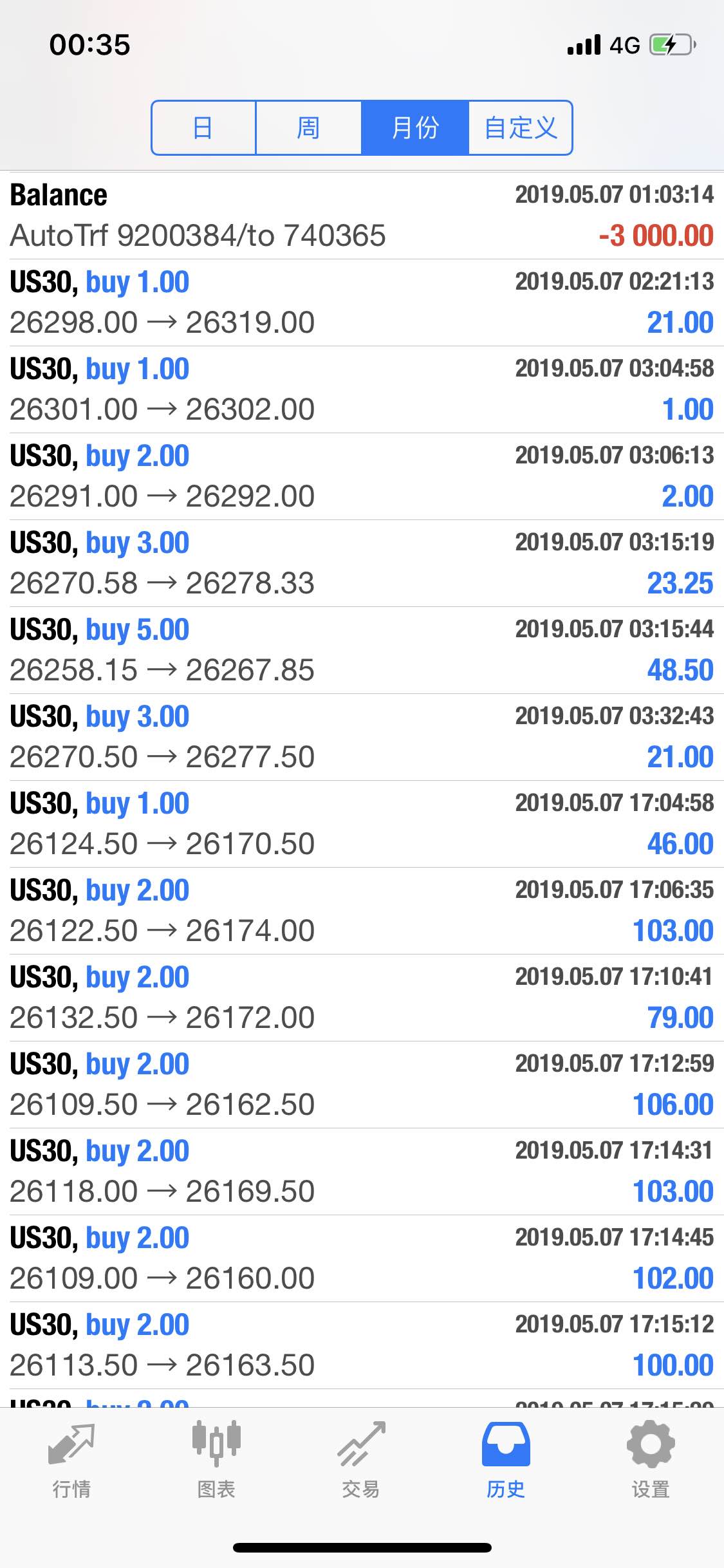
Task: Expand the US30 buy 5.00 trade with 48.50 profit
Action: point(362,650)
